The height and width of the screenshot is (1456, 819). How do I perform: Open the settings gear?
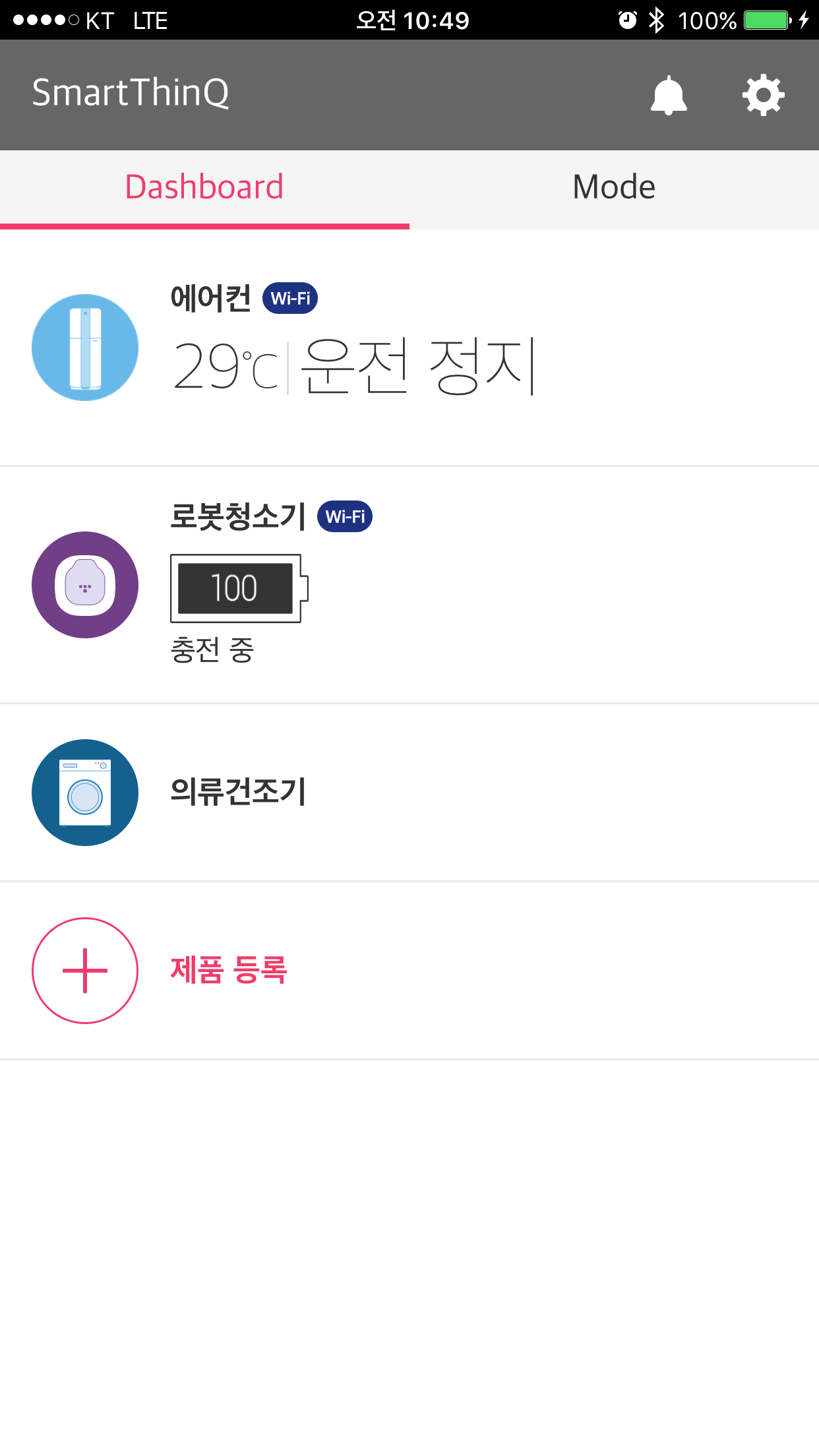(764, 96)
